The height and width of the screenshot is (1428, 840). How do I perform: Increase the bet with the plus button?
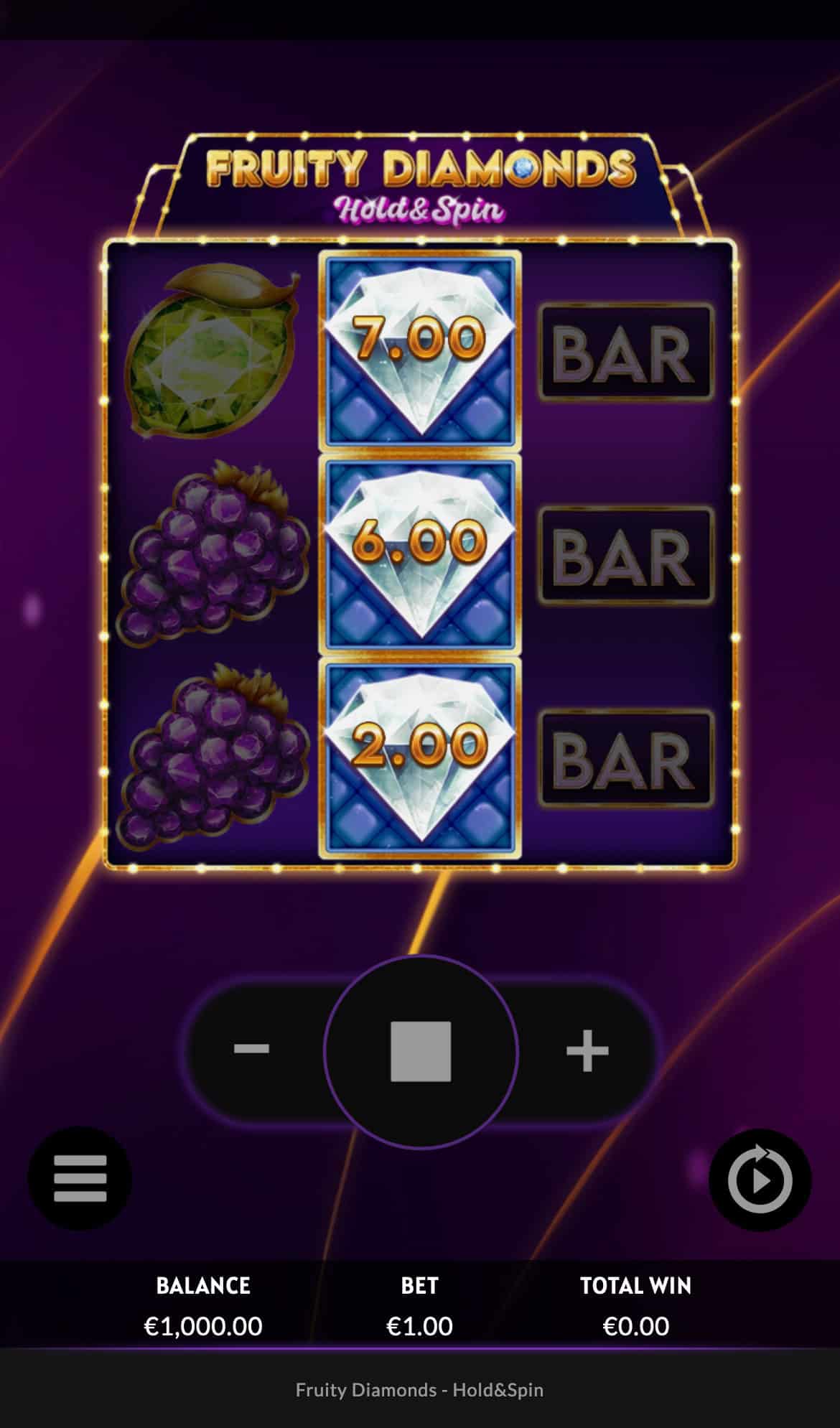point(587,1050)
